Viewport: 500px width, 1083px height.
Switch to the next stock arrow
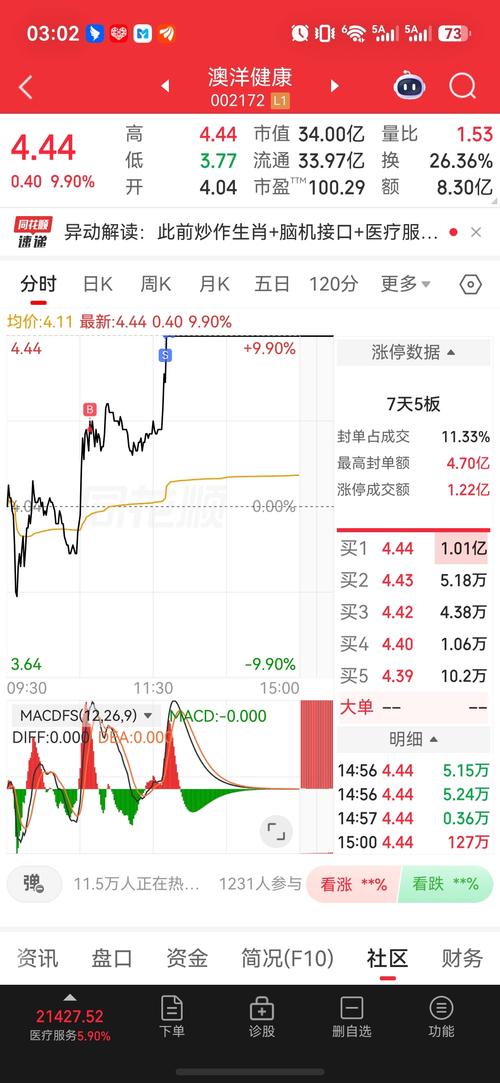[x=335, y=86]
